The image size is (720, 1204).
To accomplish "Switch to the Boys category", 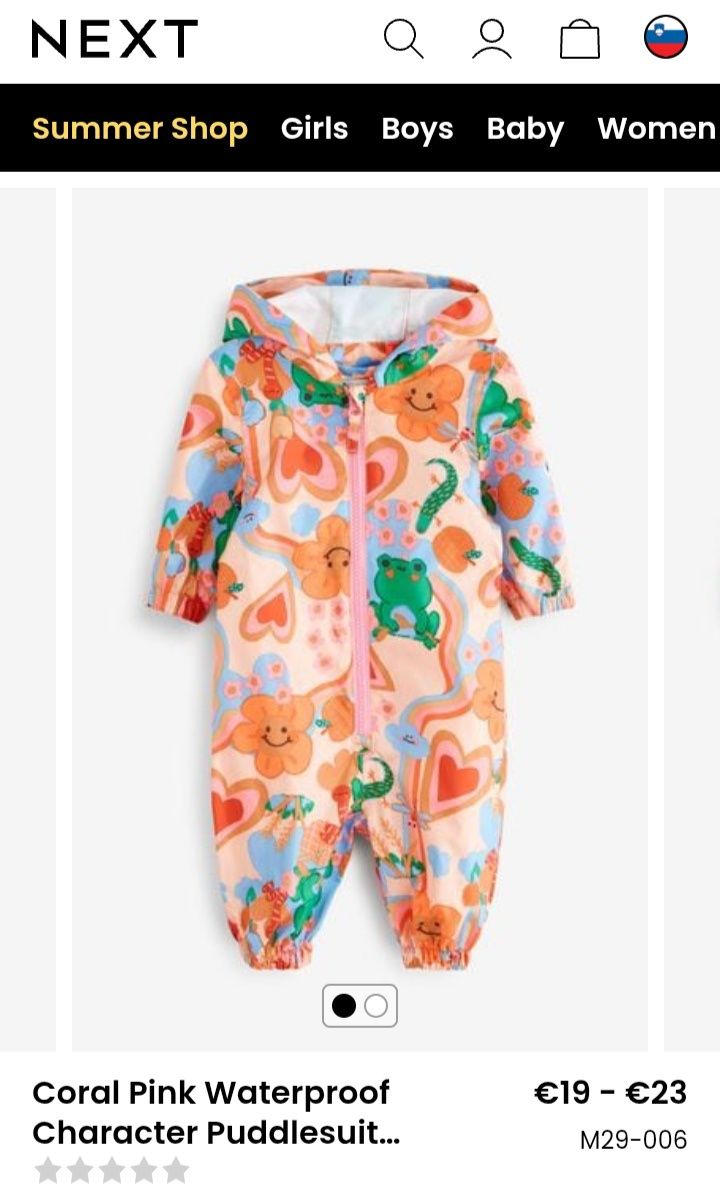I will click(417, 128).
